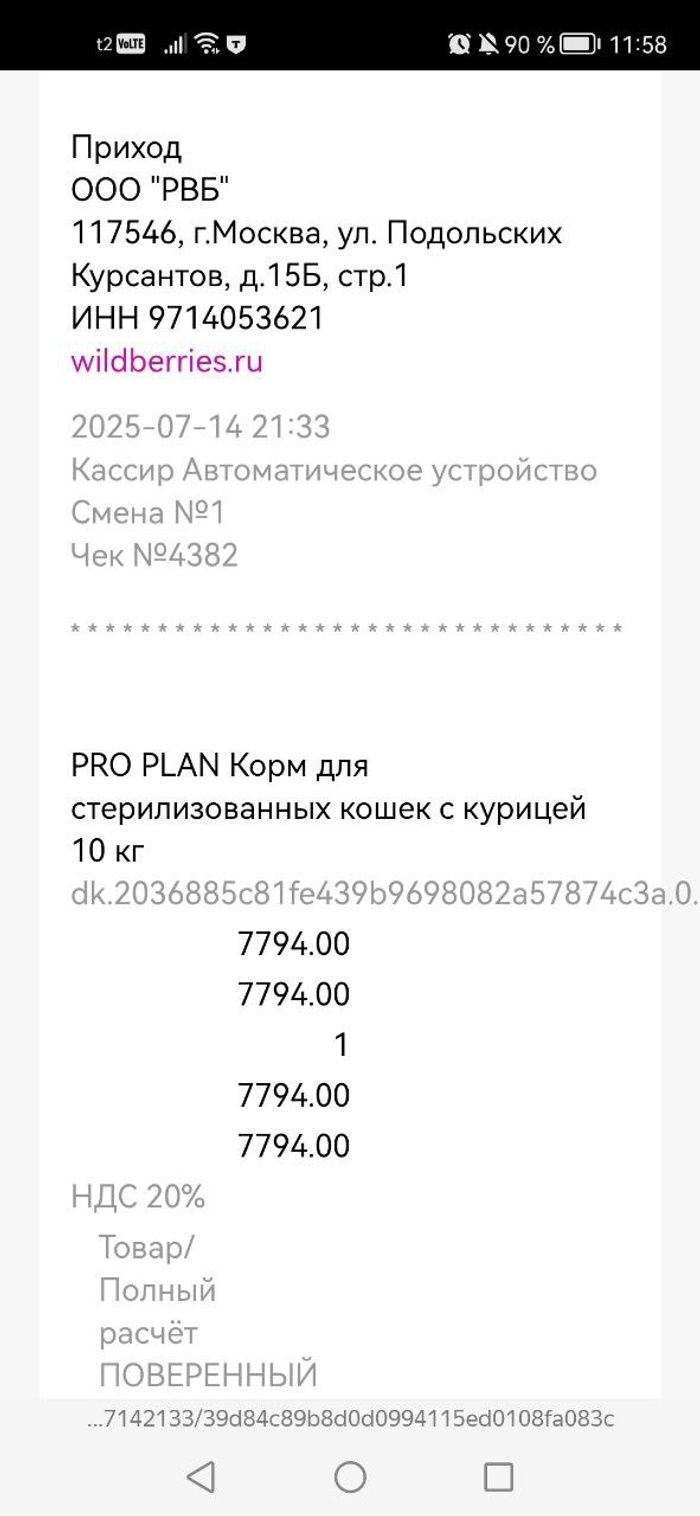The width and height of the screenshot is (700, 1516).
Task: Go back with the system back button
Action: point(201,1476)
